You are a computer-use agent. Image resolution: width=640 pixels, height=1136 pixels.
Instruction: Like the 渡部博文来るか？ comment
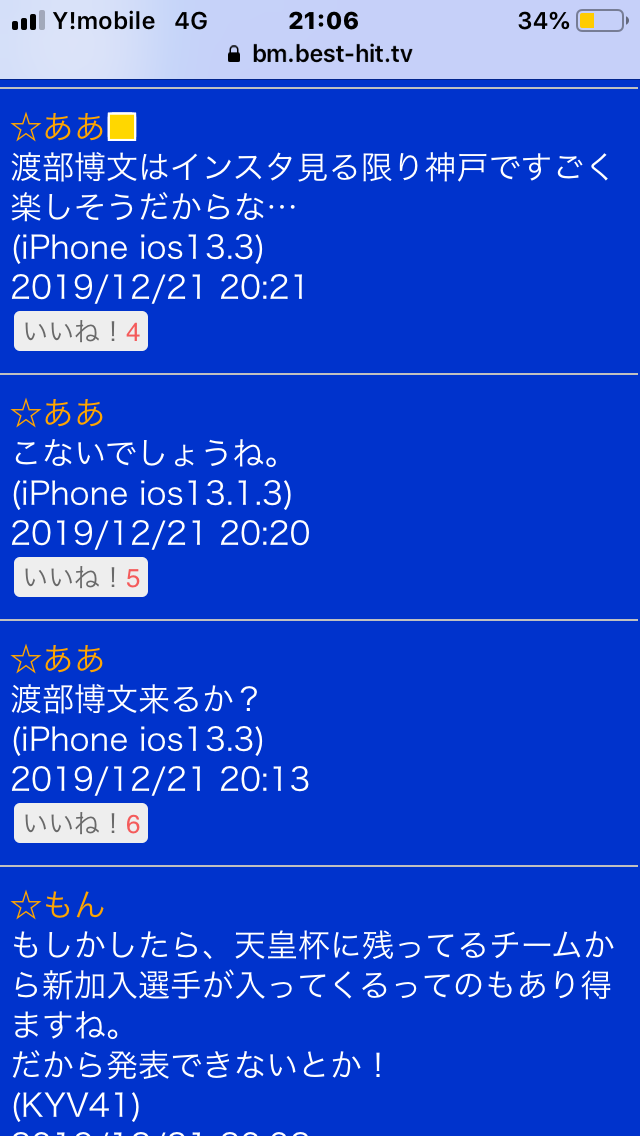click(81, 824)
